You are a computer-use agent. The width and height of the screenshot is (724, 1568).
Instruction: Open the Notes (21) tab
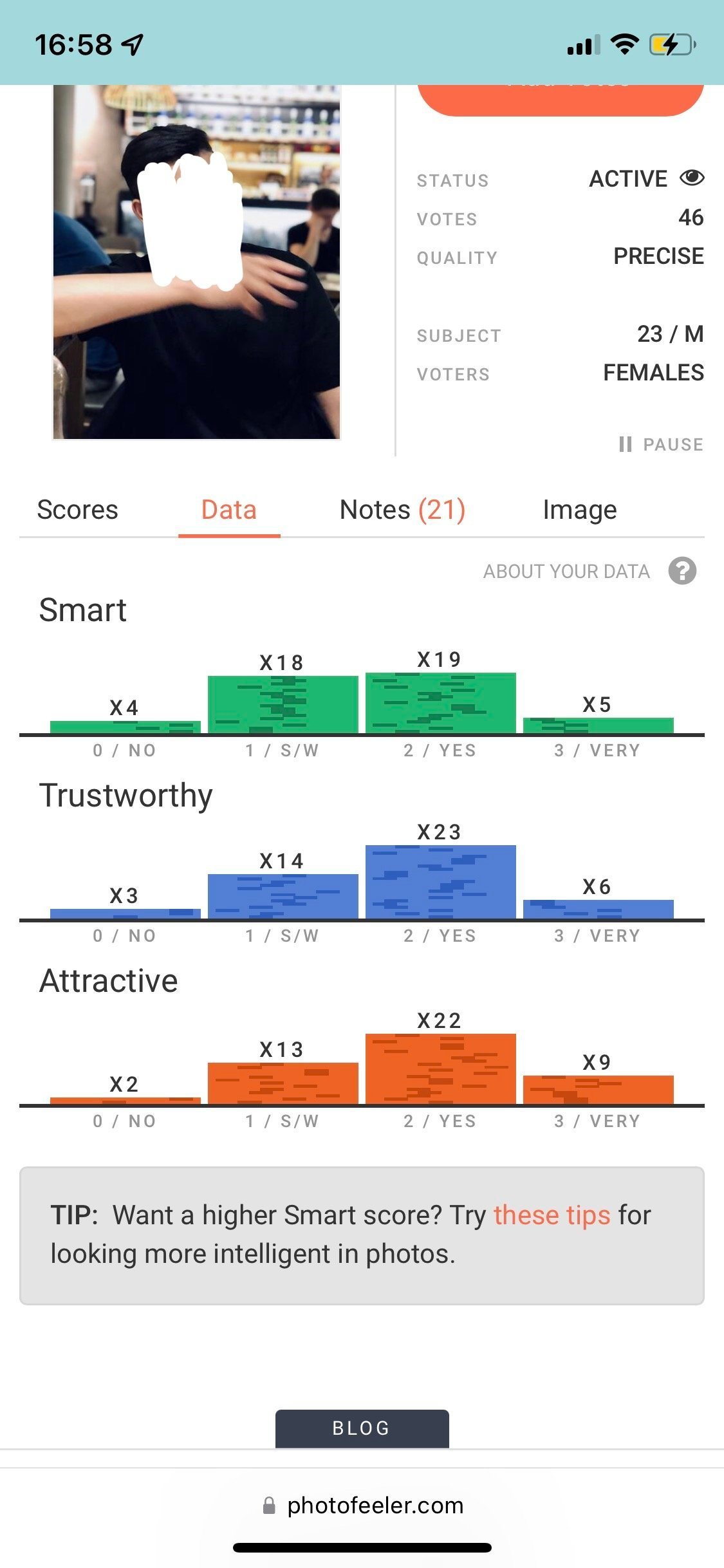tap(402, 510)
